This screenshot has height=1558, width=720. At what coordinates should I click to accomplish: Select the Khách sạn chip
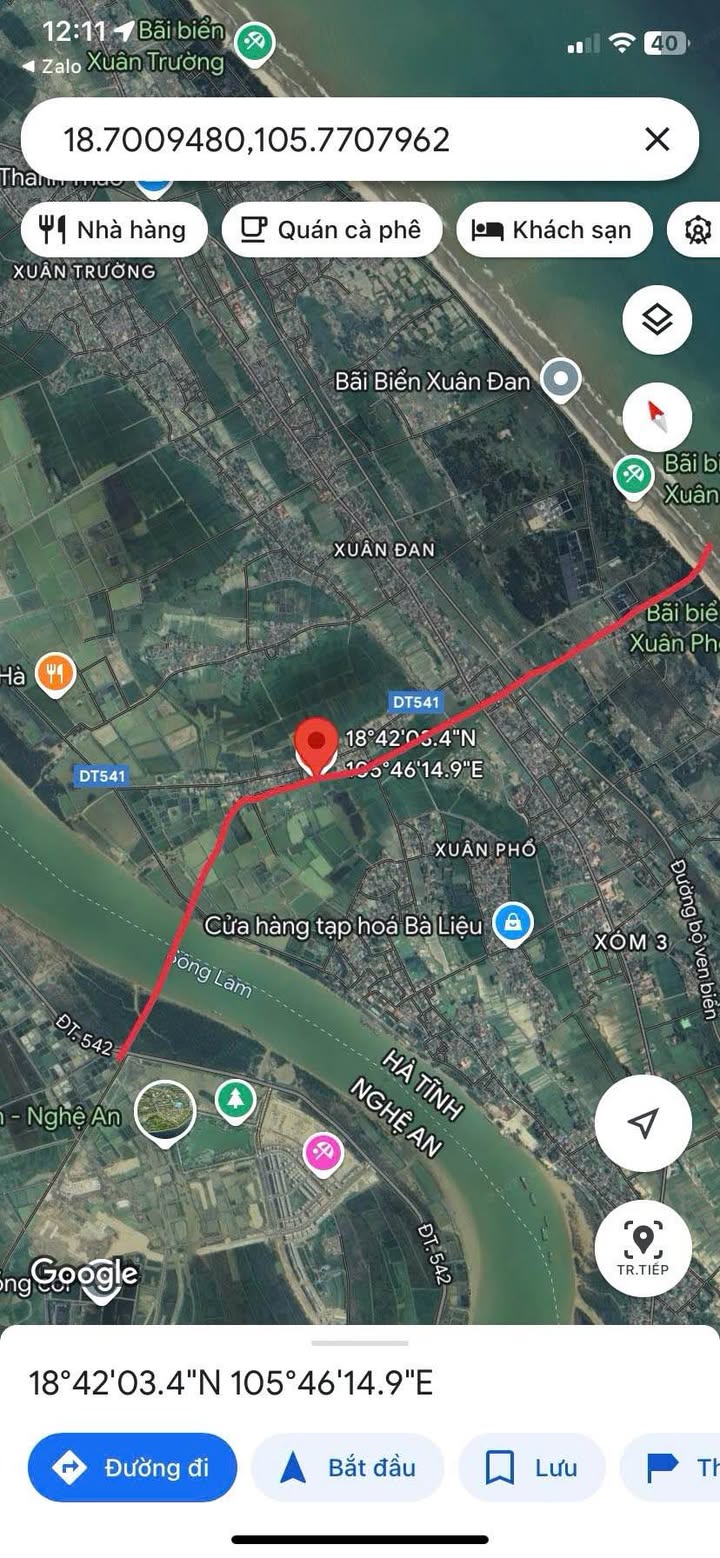[x=554, y=230]
